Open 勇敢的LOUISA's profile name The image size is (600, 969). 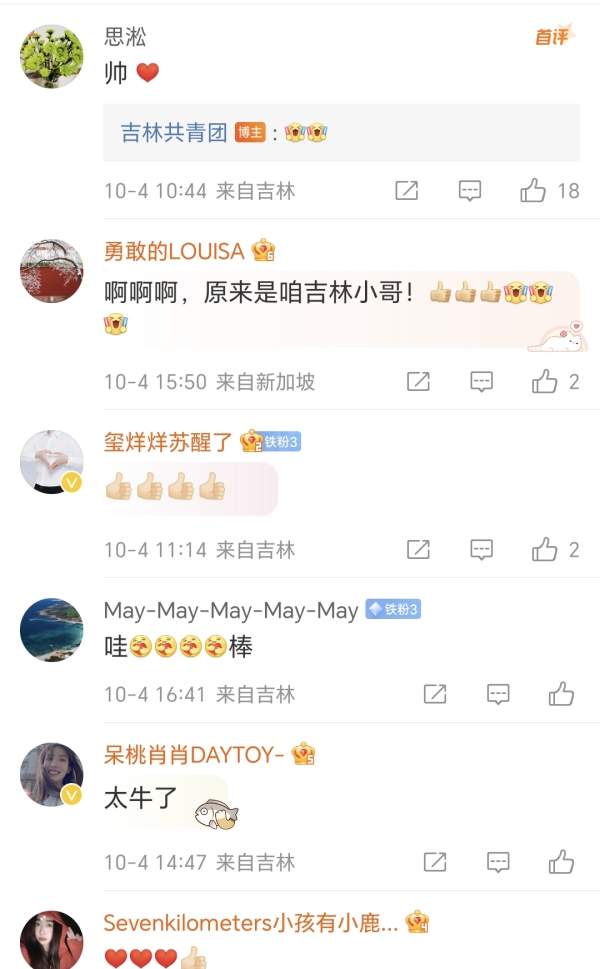174,251
